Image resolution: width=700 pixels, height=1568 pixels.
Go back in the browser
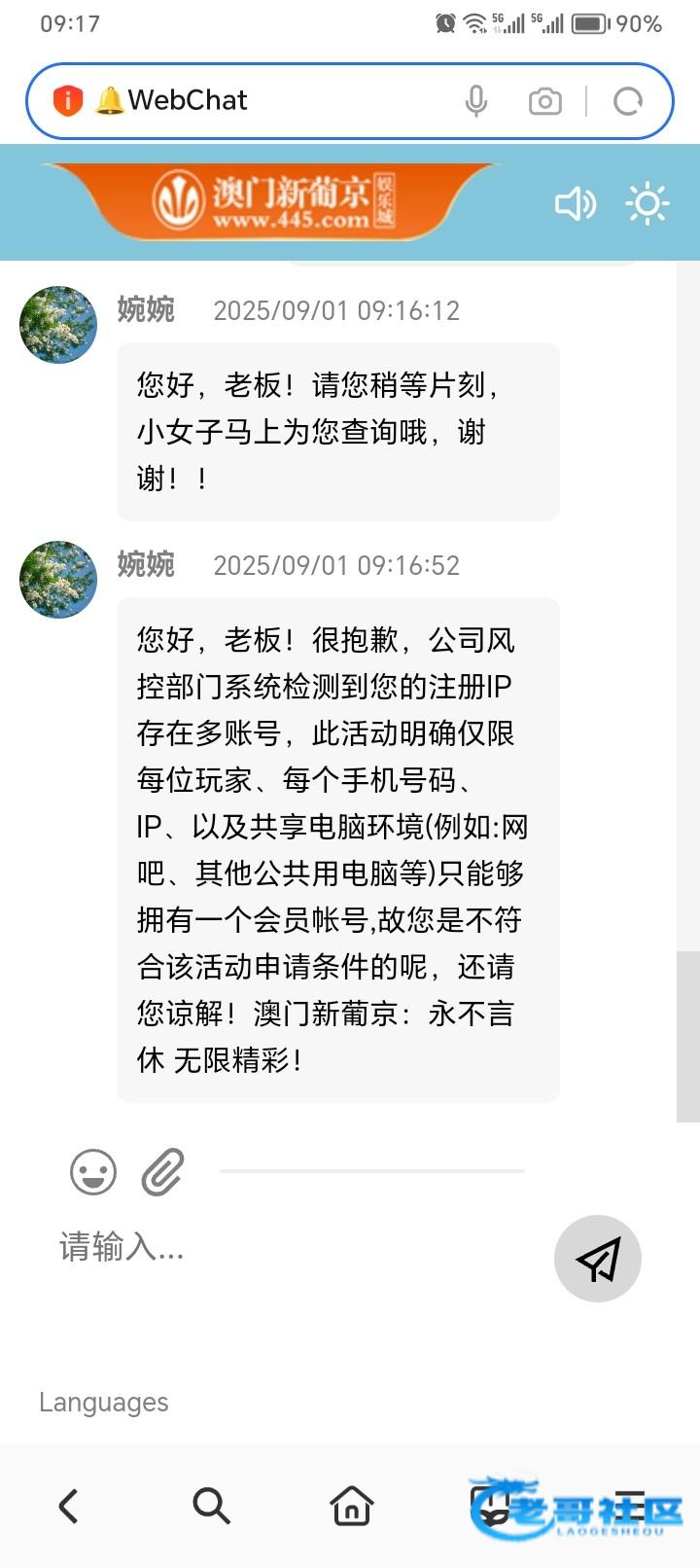click(x=68, y=1507)
